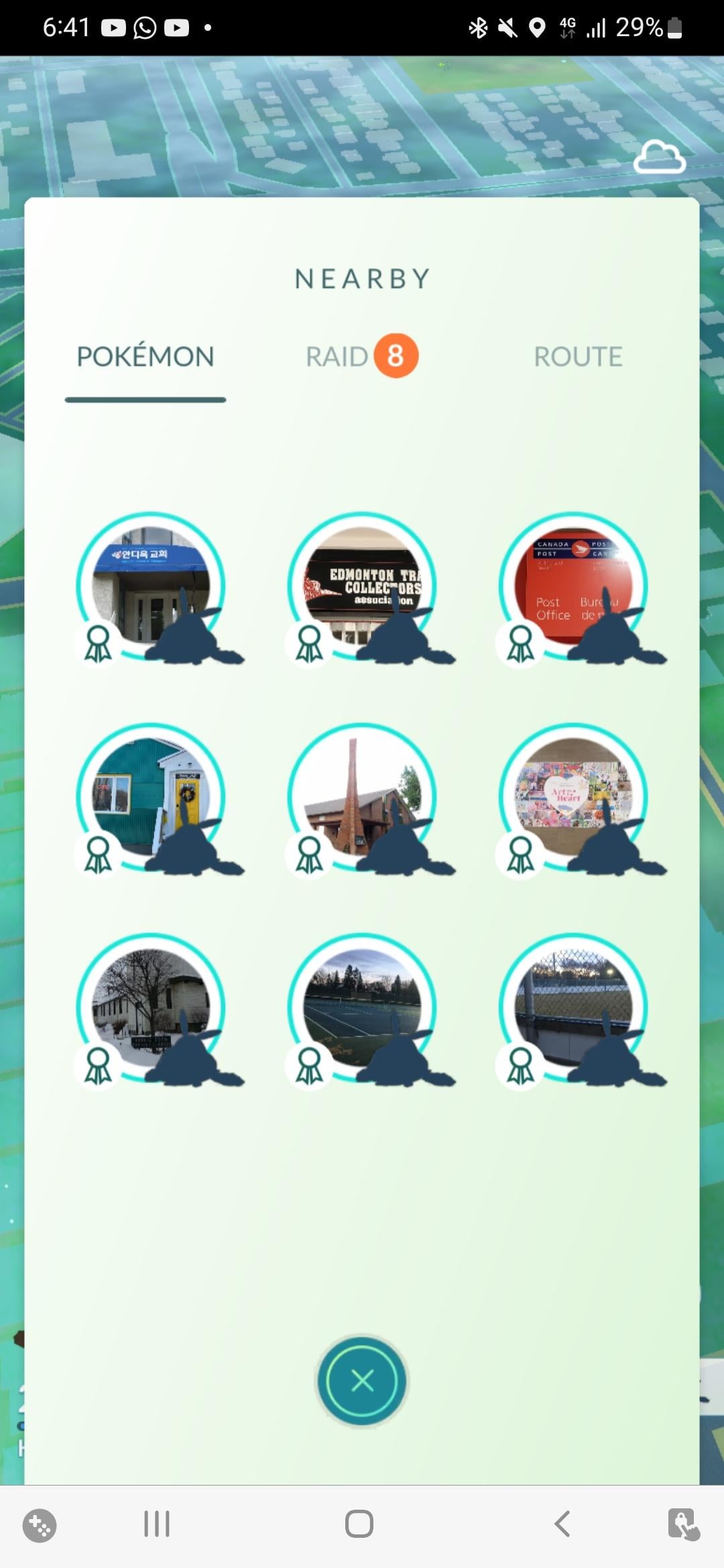Tap the Korean church blue awning PokéStop
The image size is (724, 1568).
pyautogui.click(x=151, y=586)
